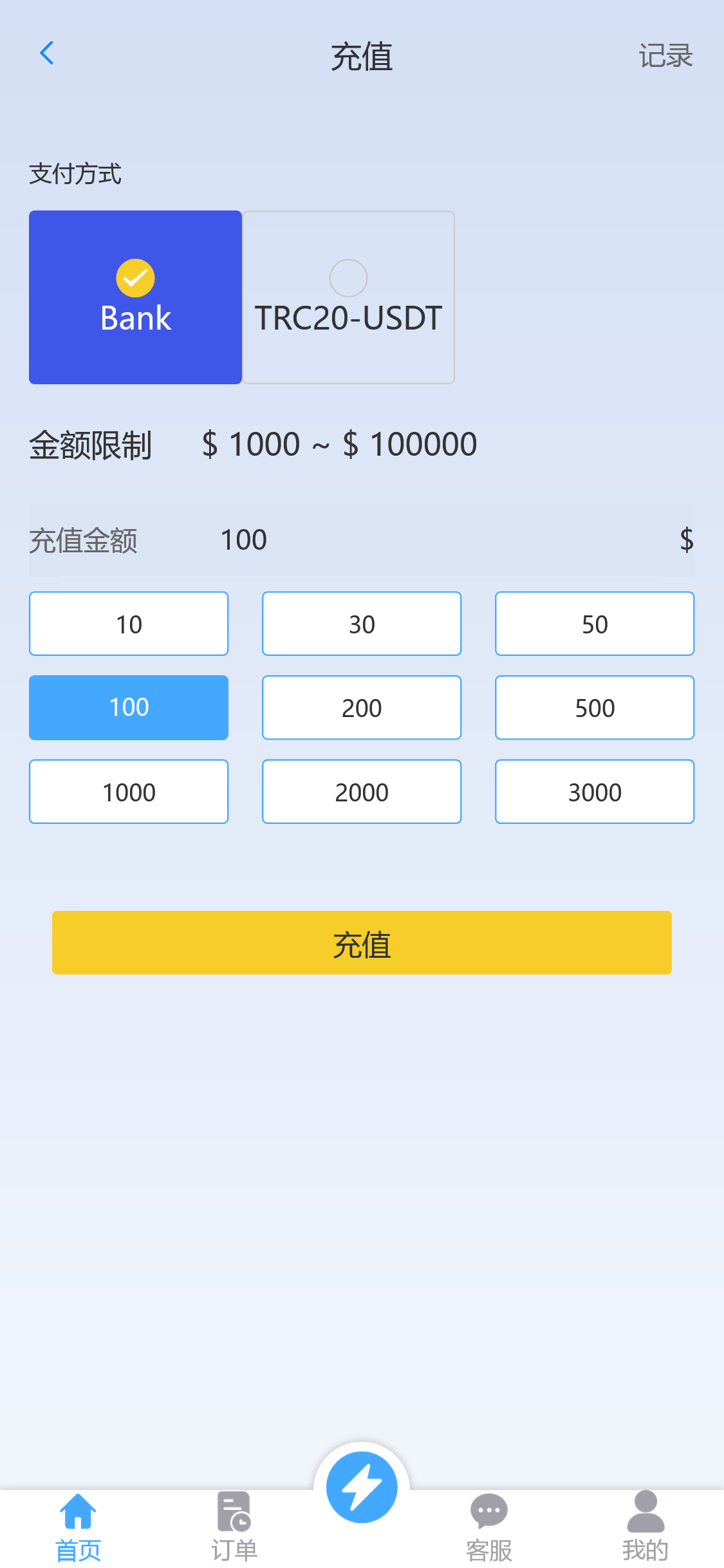Open the 订单 orders tab

234,1527
